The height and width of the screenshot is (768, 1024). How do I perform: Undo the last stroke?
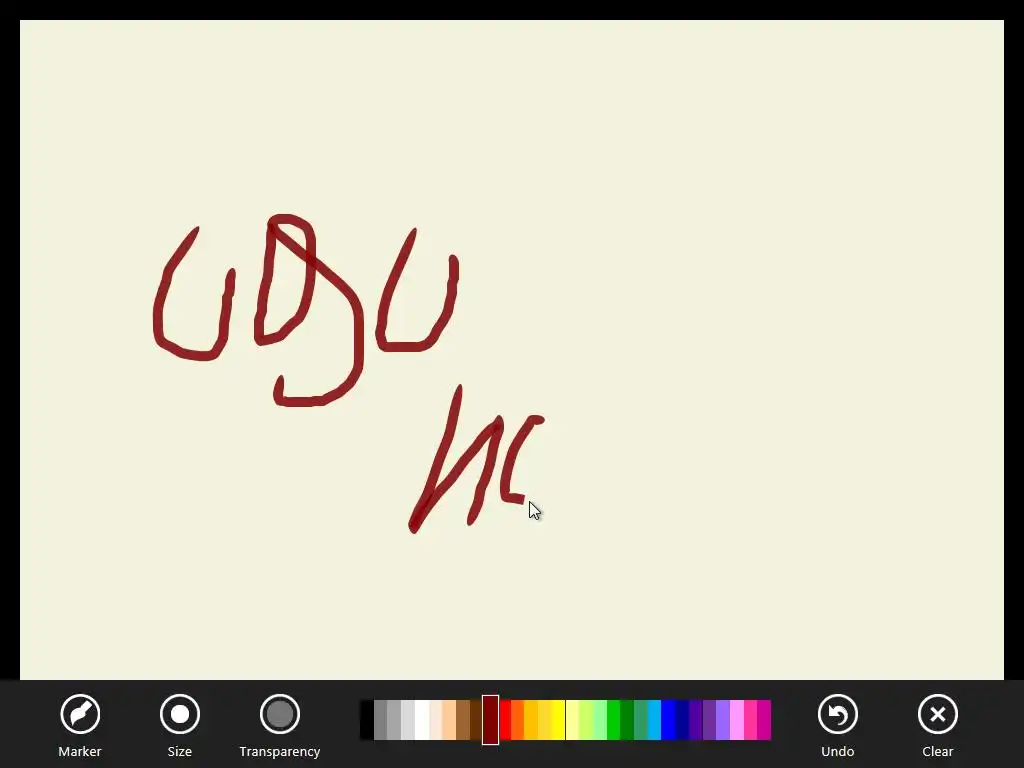[x=837, y=714]
